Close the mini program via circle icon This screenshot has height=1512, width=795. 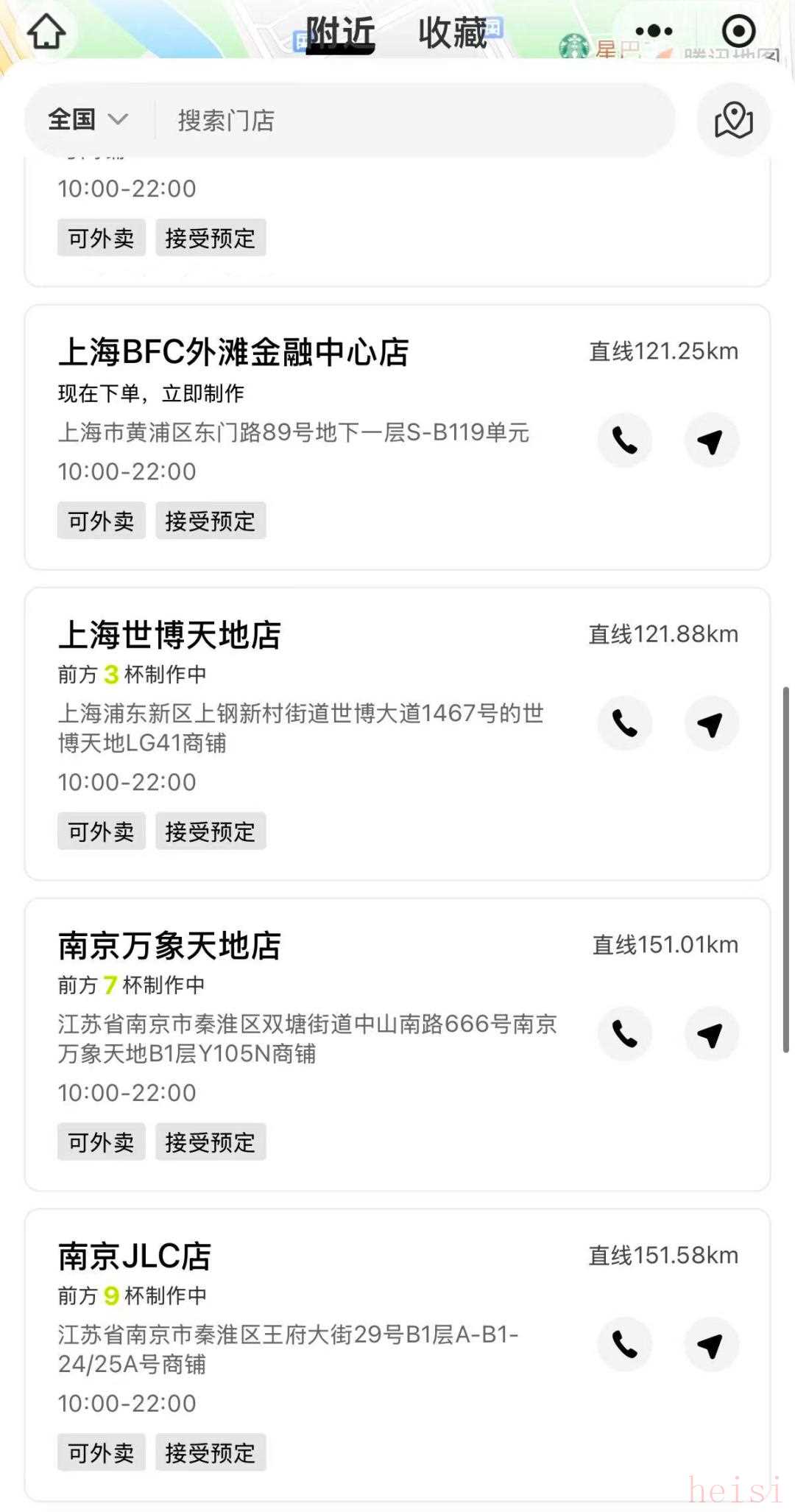738,31
